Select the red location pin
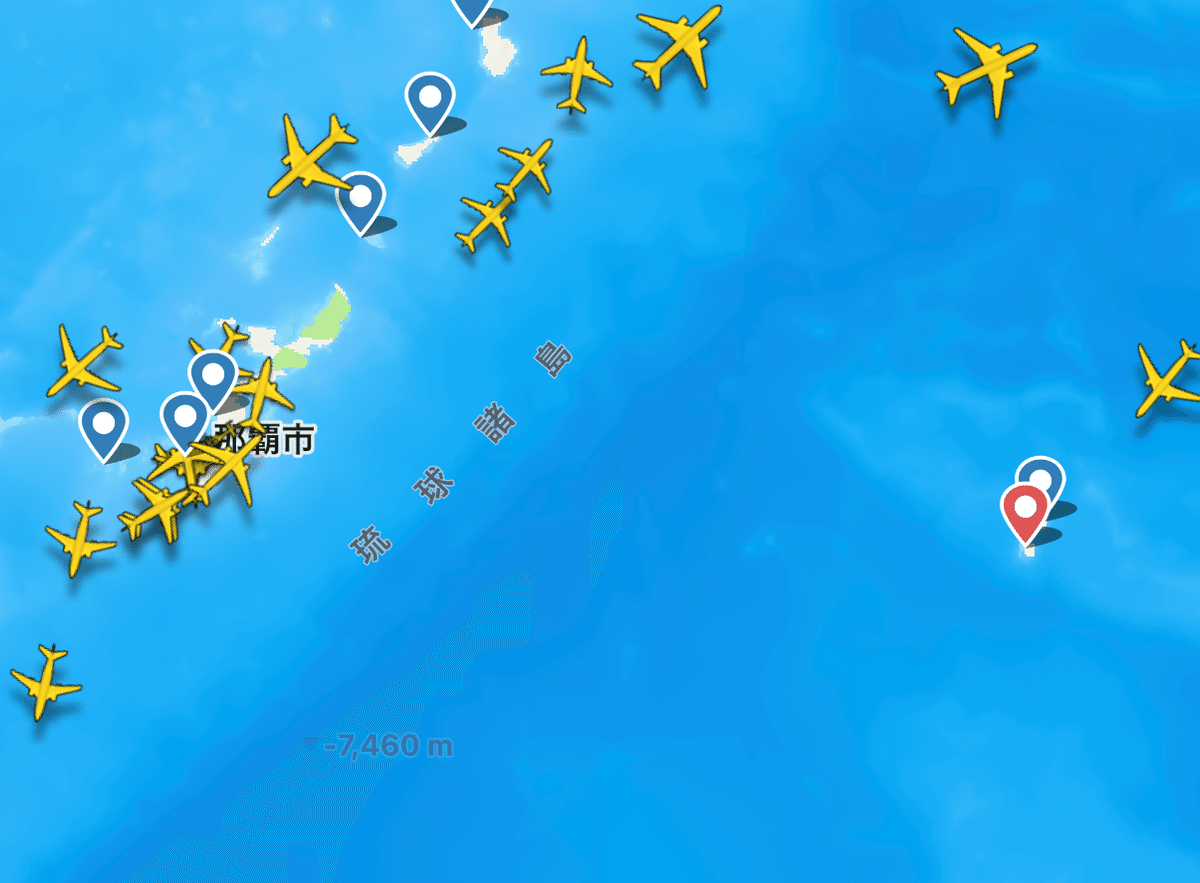 1025,509
